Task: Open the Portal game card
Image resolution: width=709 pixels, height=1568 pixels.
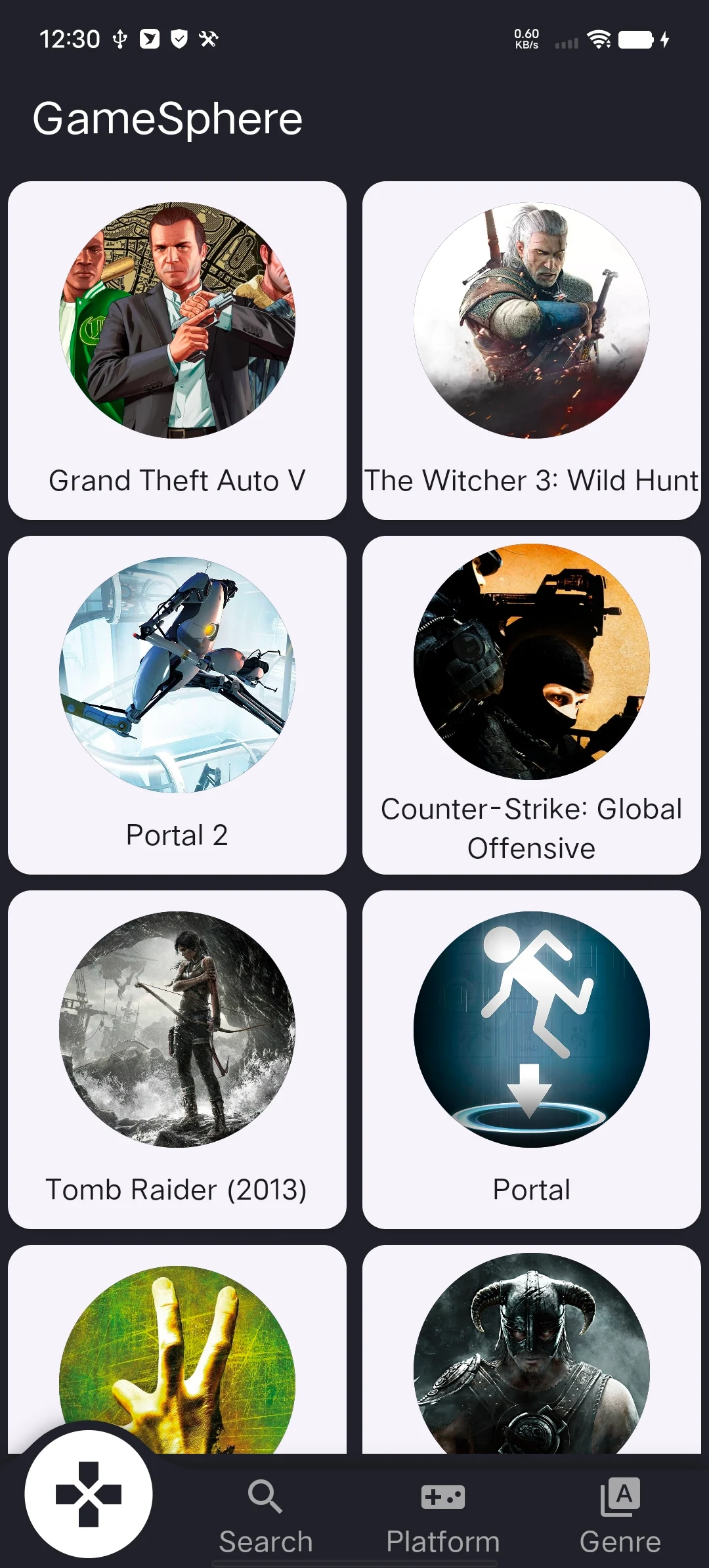Action: coord(531,1060)
